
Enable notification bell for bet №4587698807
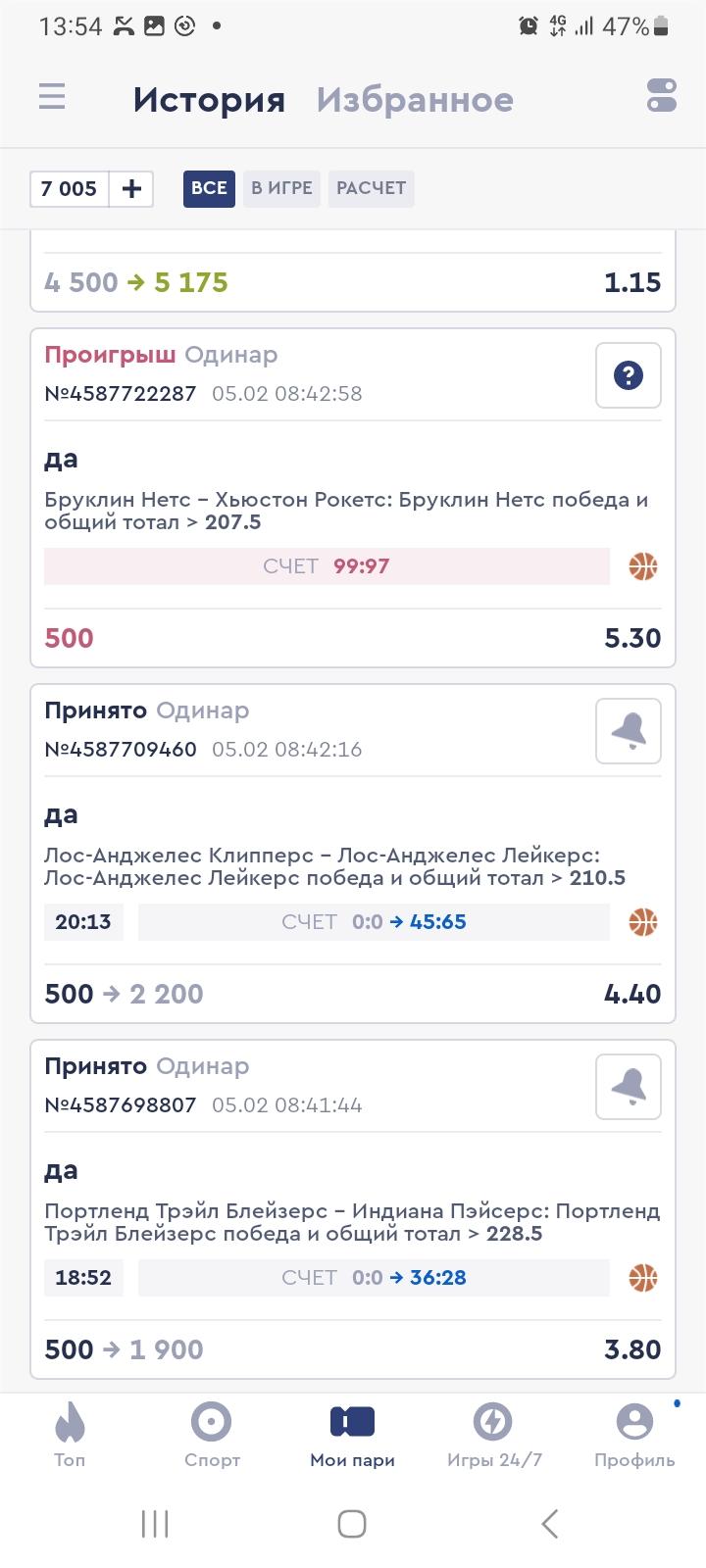(x=629, y=1086)
